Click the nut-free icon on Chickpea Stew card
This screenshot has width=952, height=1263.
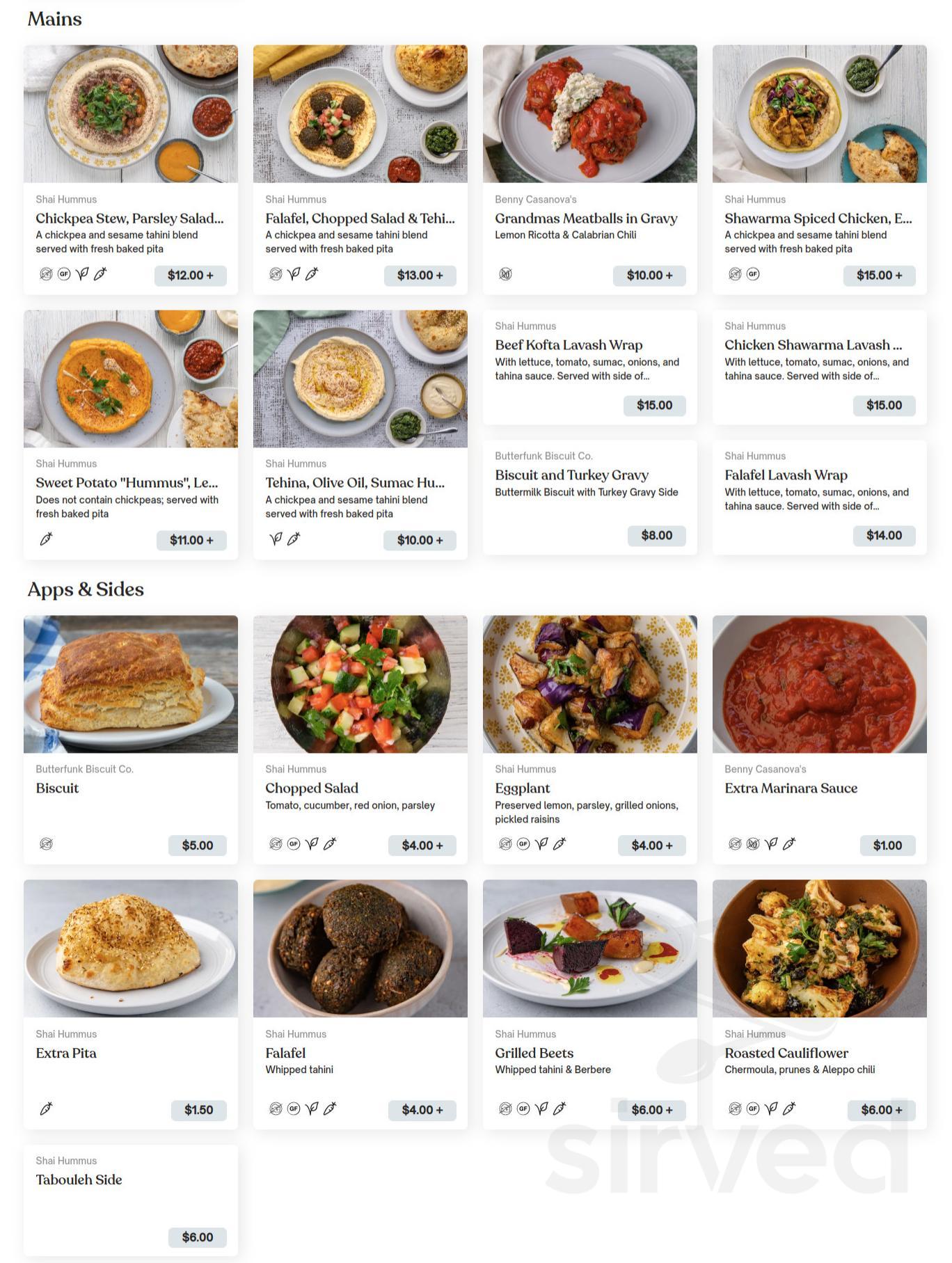(45, 275)
